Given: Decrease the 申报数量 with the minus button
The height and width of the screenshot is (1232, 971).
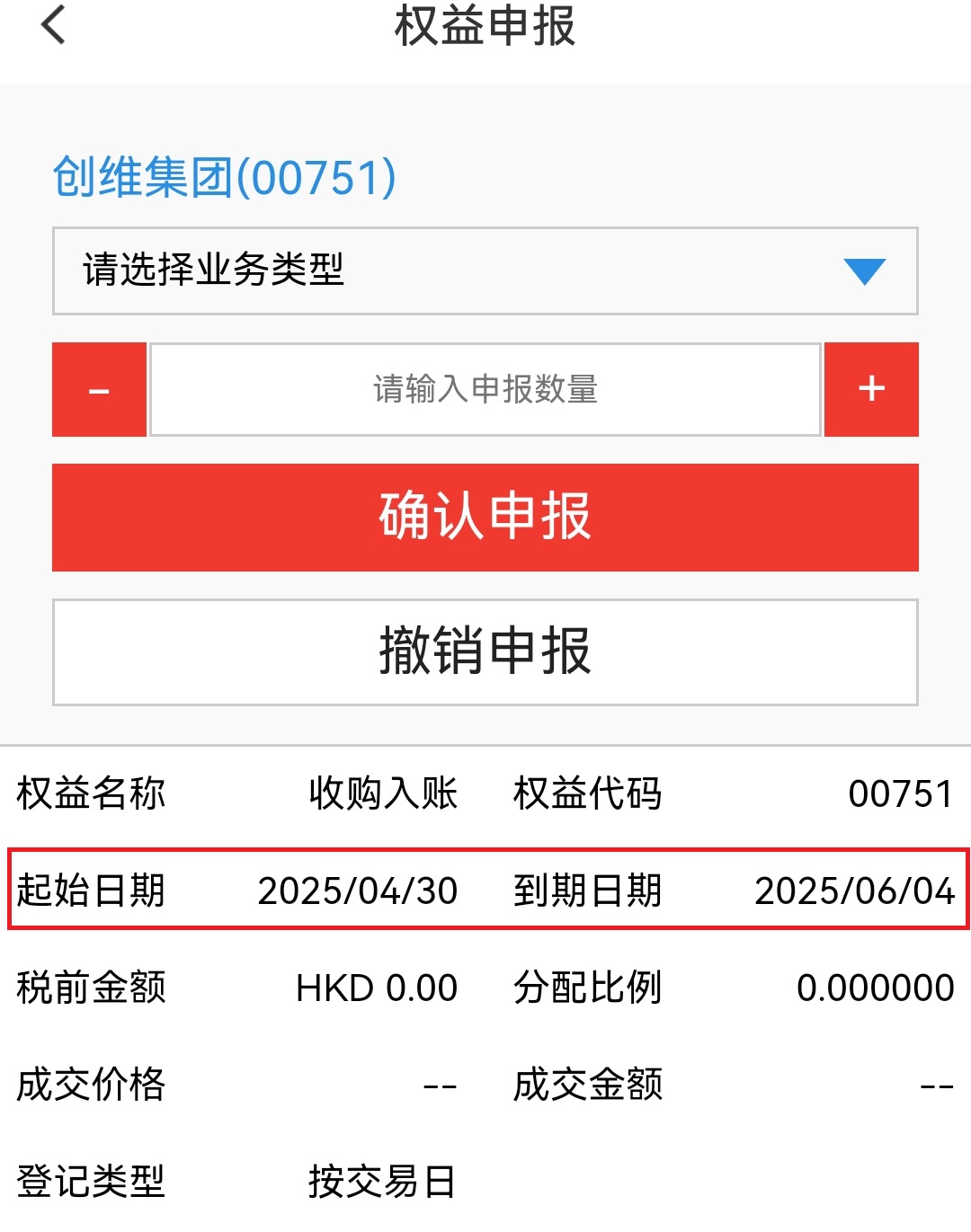Looking at the screenshot, I should 99,390.
